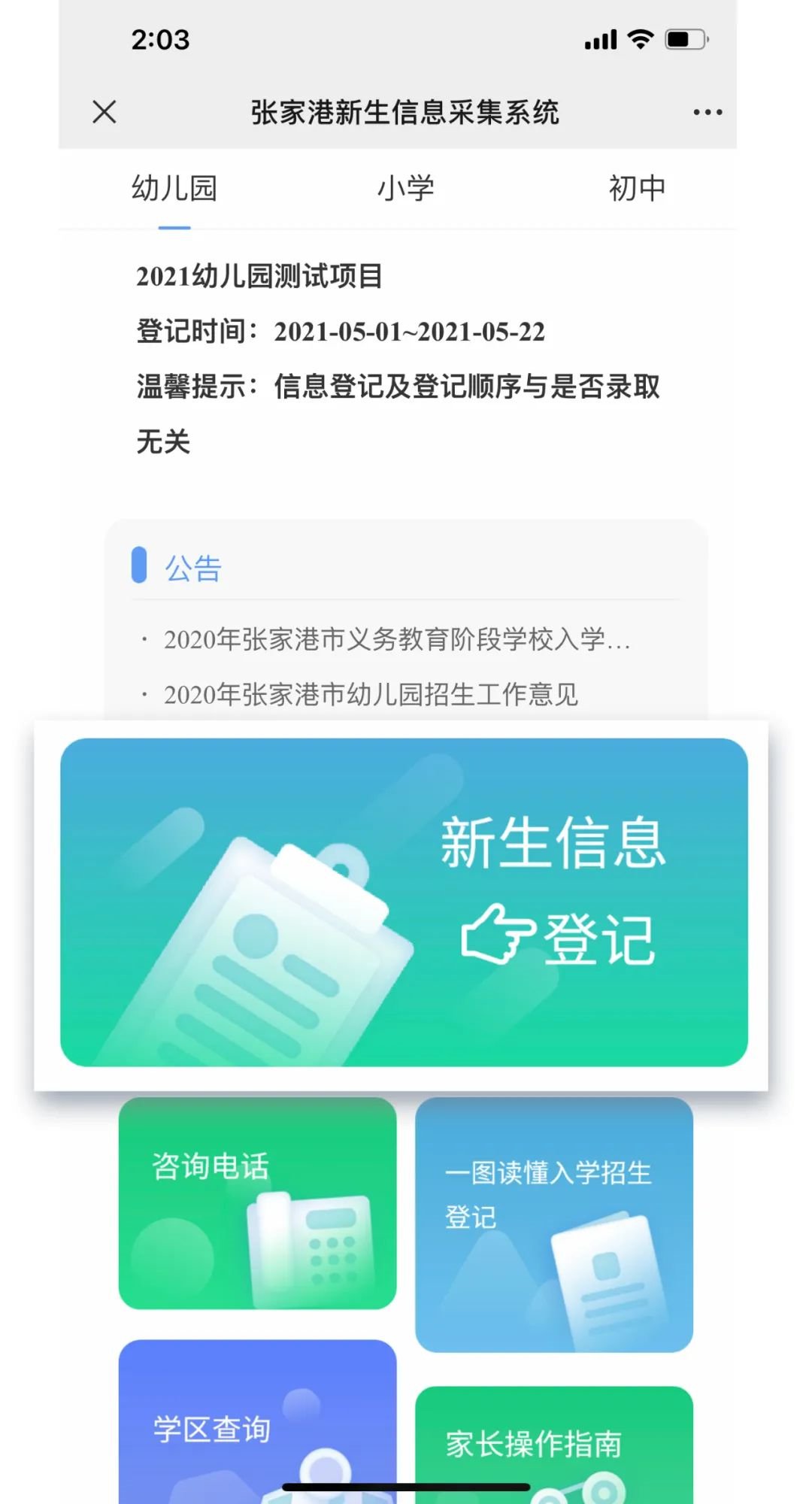Tap the 新生信息登记 banner
This screenshot has width=812, height=1504.
[x=404, y=902]
